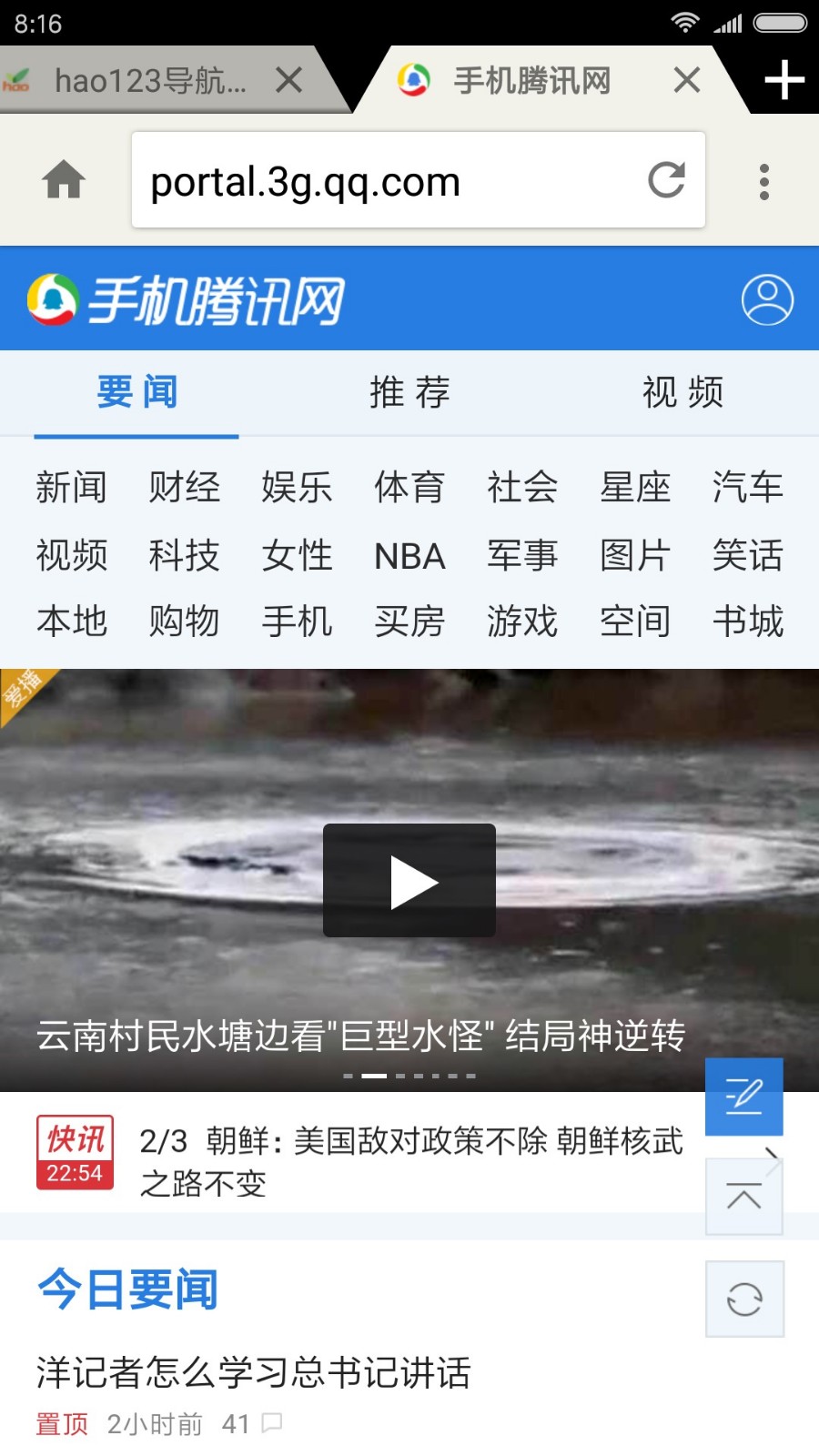The width and height of the screenshot is (819, 1456).
Task: Read the article 洋记者怎么学习总书记讲话
Action: tap(252, 1377)
